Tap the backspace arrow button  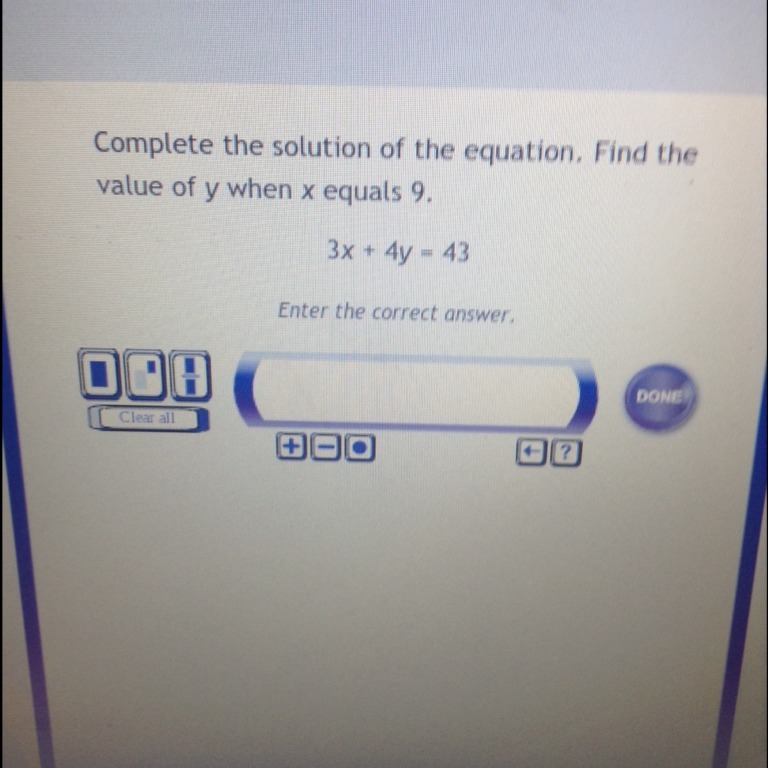(531, 453)
